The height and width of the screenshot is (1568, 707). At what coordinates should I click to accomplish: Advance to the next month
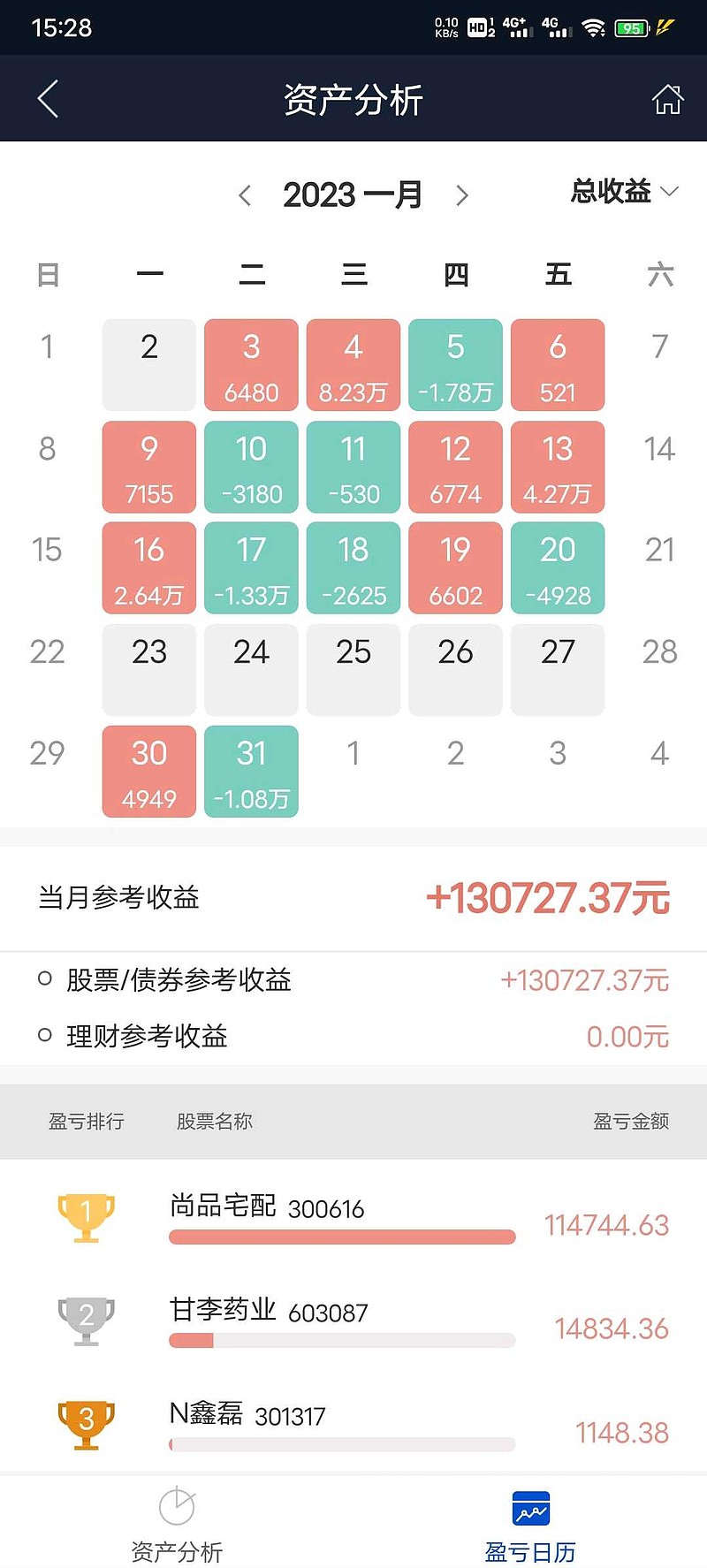tap(461, 195)
